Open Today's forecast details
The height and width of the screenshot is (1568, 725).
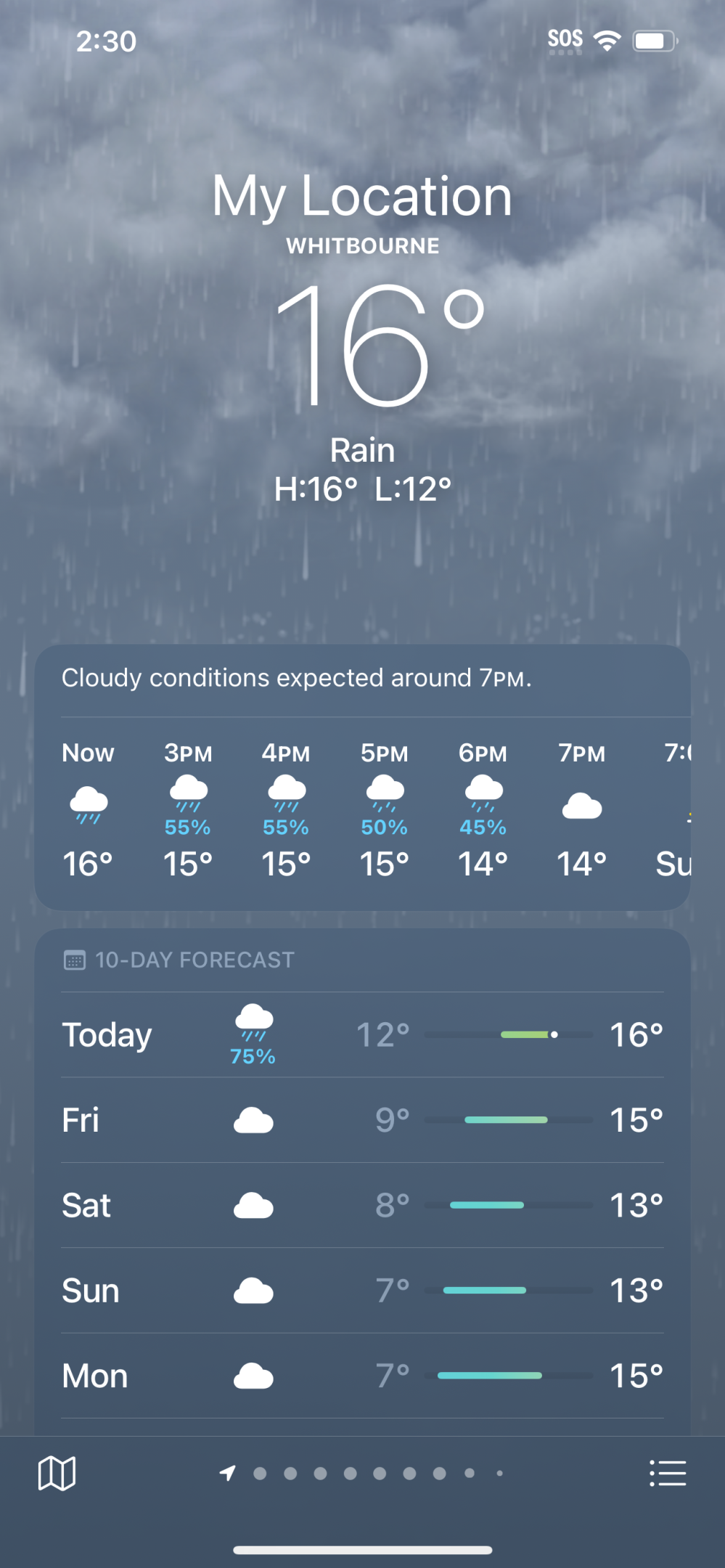[x=361, y=1034]
